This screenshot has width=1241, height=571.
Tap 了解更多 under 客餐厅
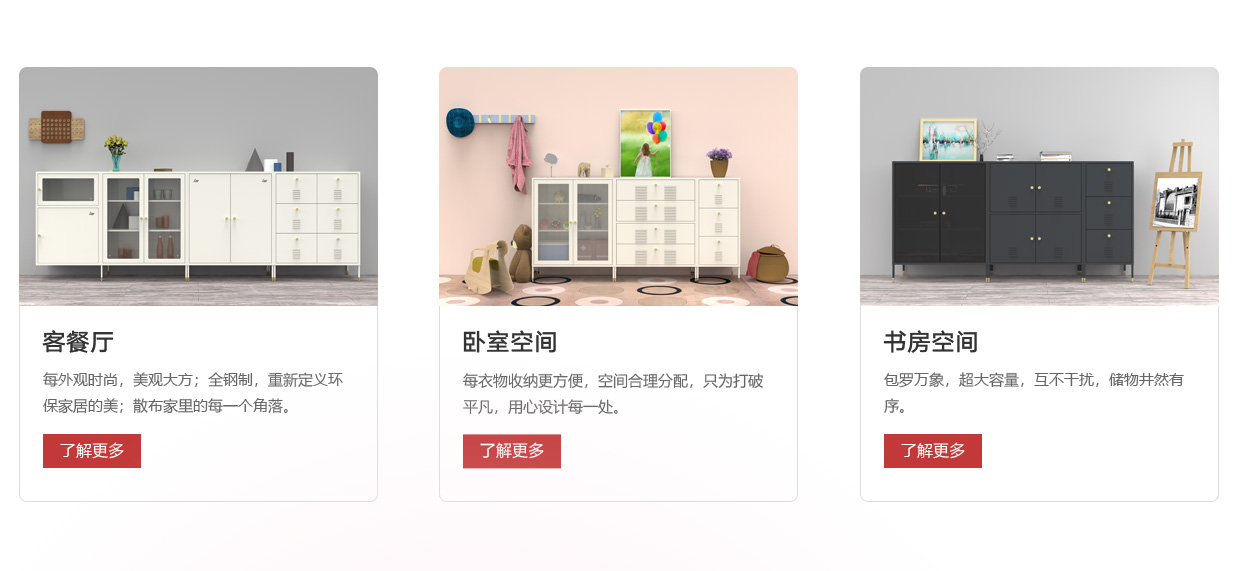click(x=92, y=451)
